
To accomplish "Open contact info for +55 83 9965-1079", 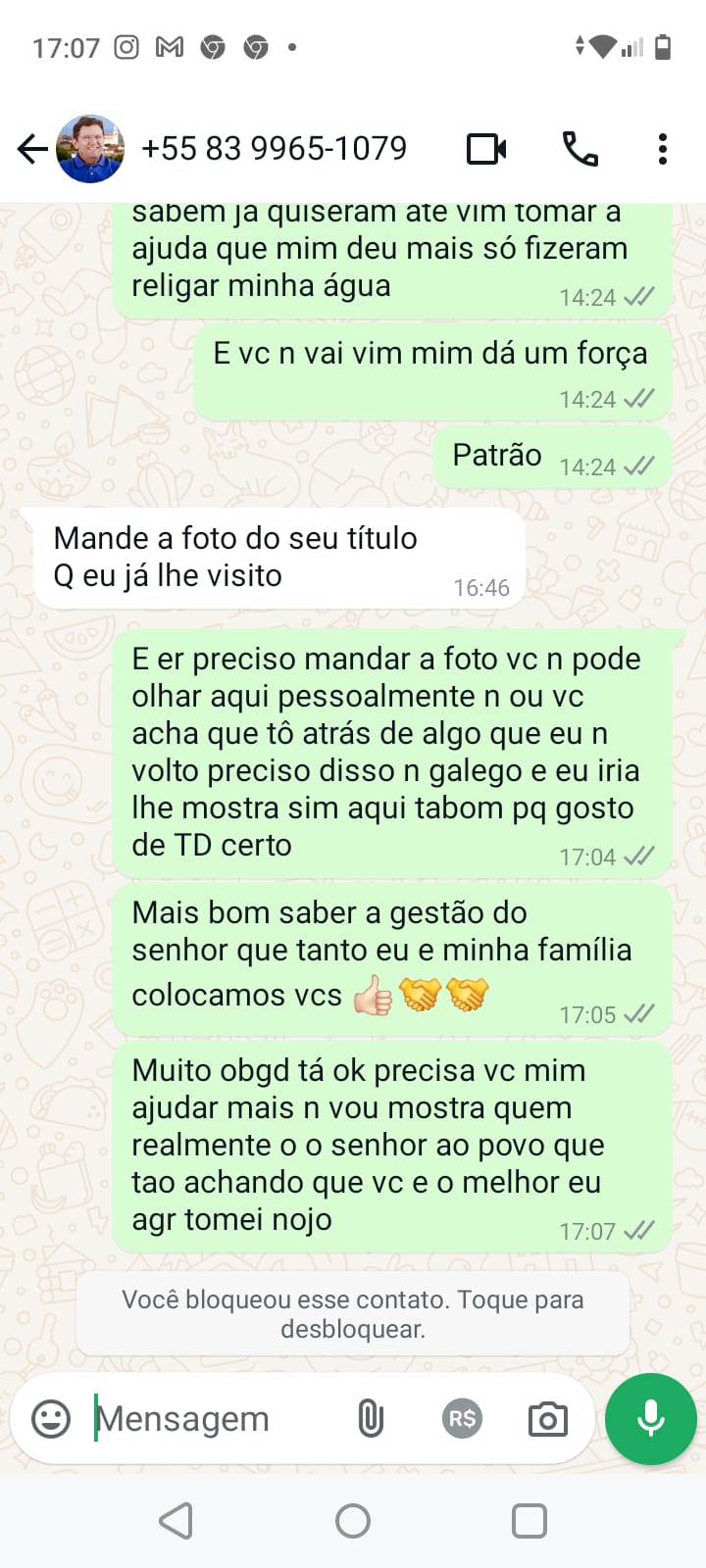I will [275, 149].
